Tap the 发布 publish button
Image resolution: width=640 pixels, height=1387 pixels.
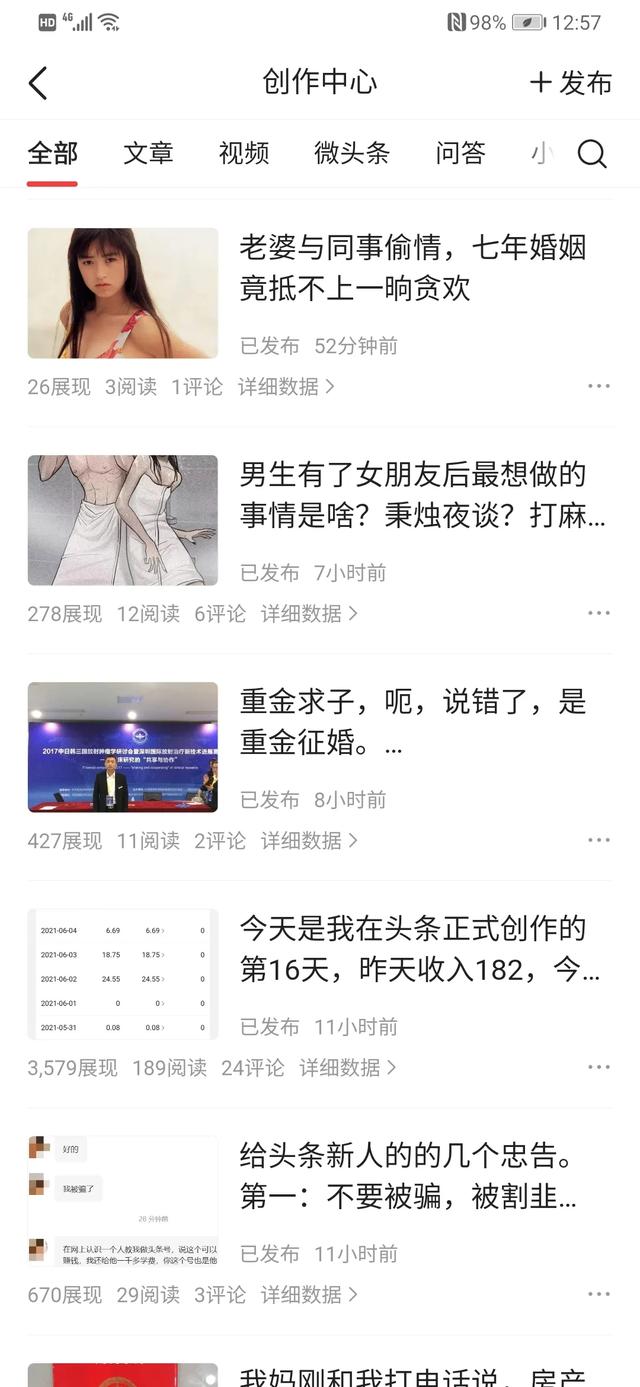[x=570, y=83]
